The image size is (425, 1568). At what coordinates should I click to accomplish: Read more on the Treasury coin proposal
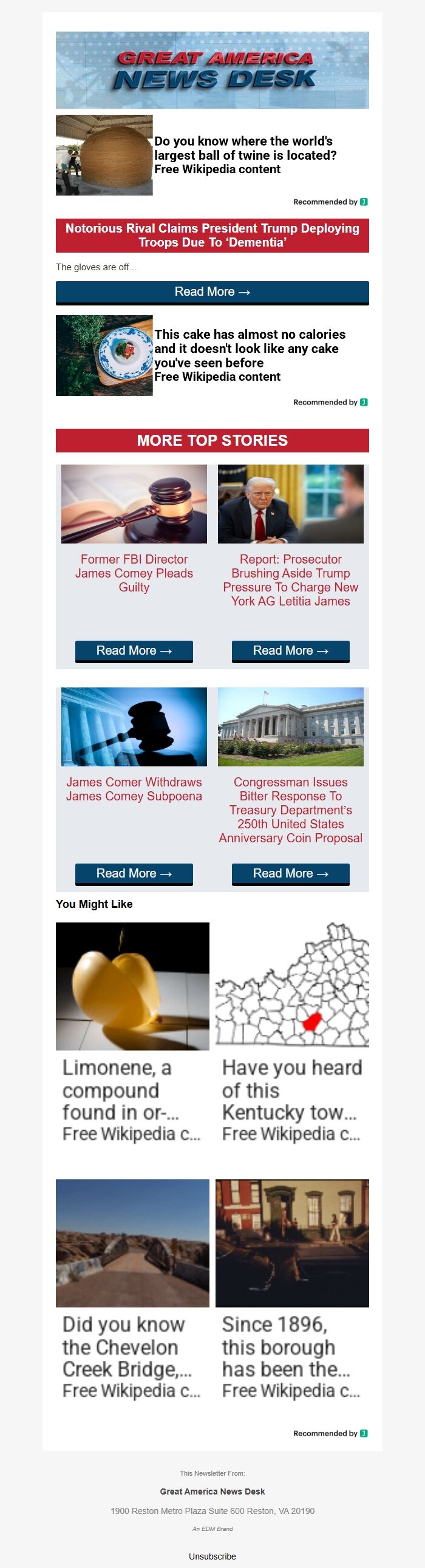(290, 873)
